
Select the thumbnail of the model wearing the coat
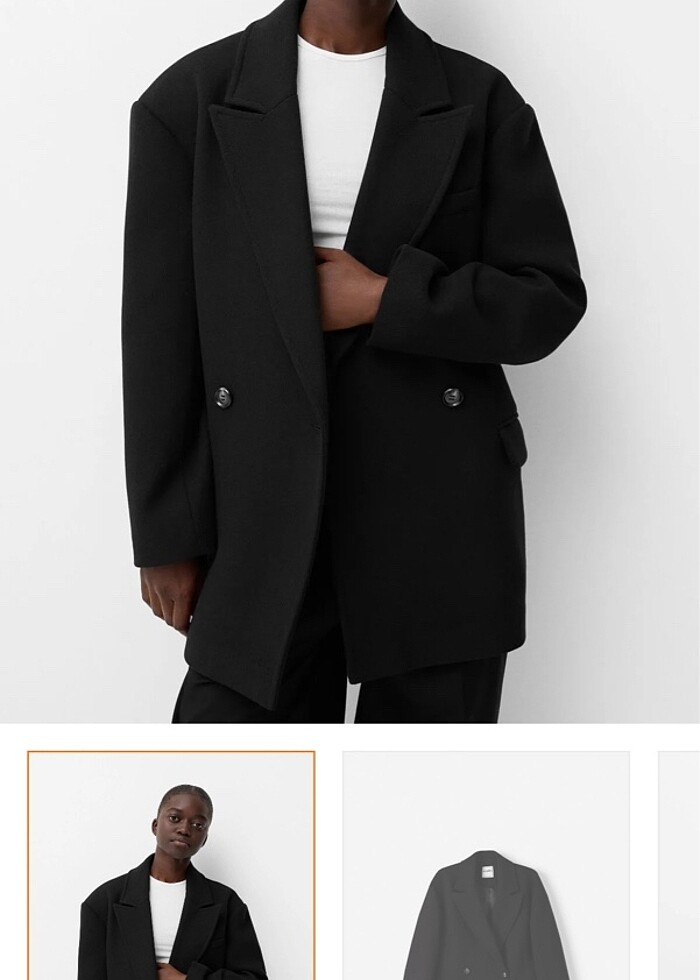pyautogui.click(x=171, y=866)
